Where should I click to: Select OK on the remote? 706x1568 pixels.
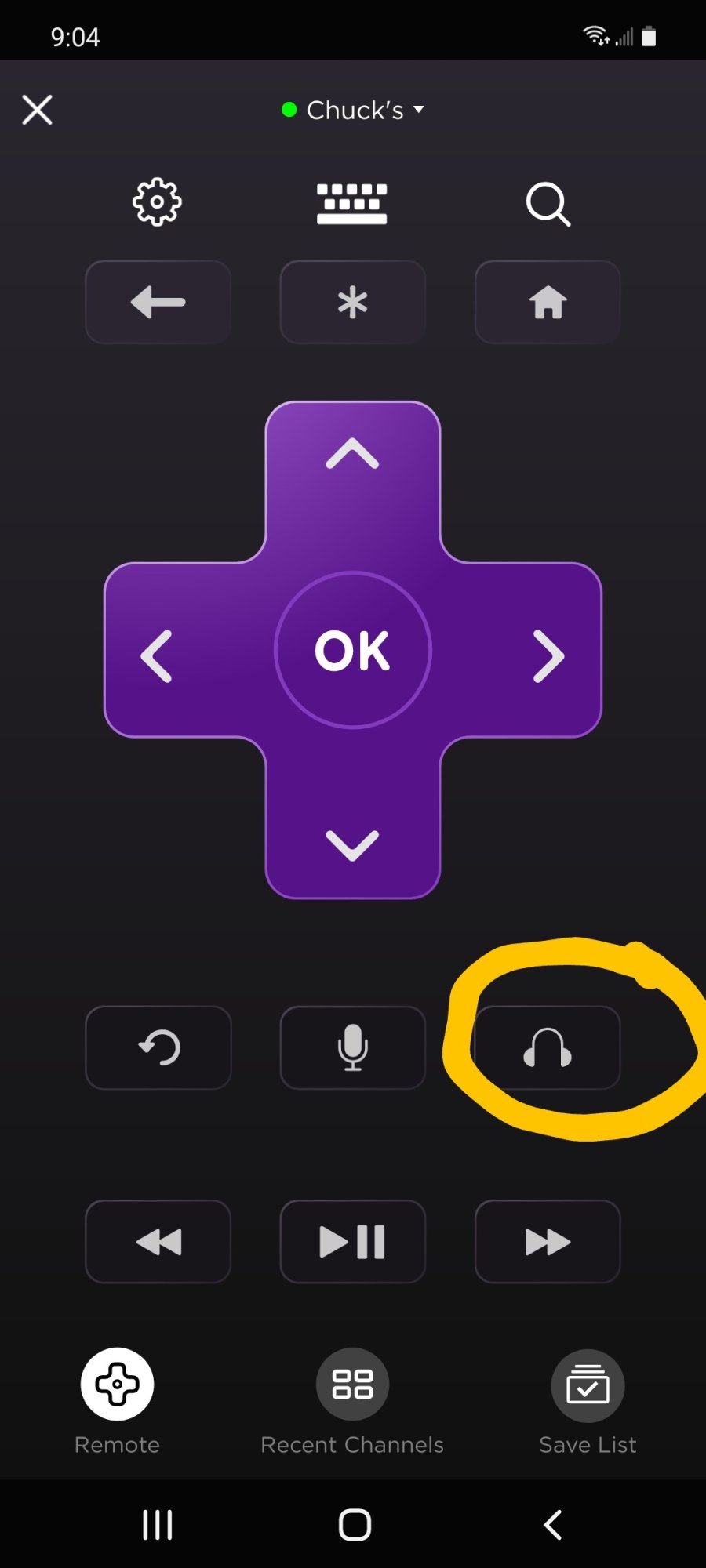[352, 650]
